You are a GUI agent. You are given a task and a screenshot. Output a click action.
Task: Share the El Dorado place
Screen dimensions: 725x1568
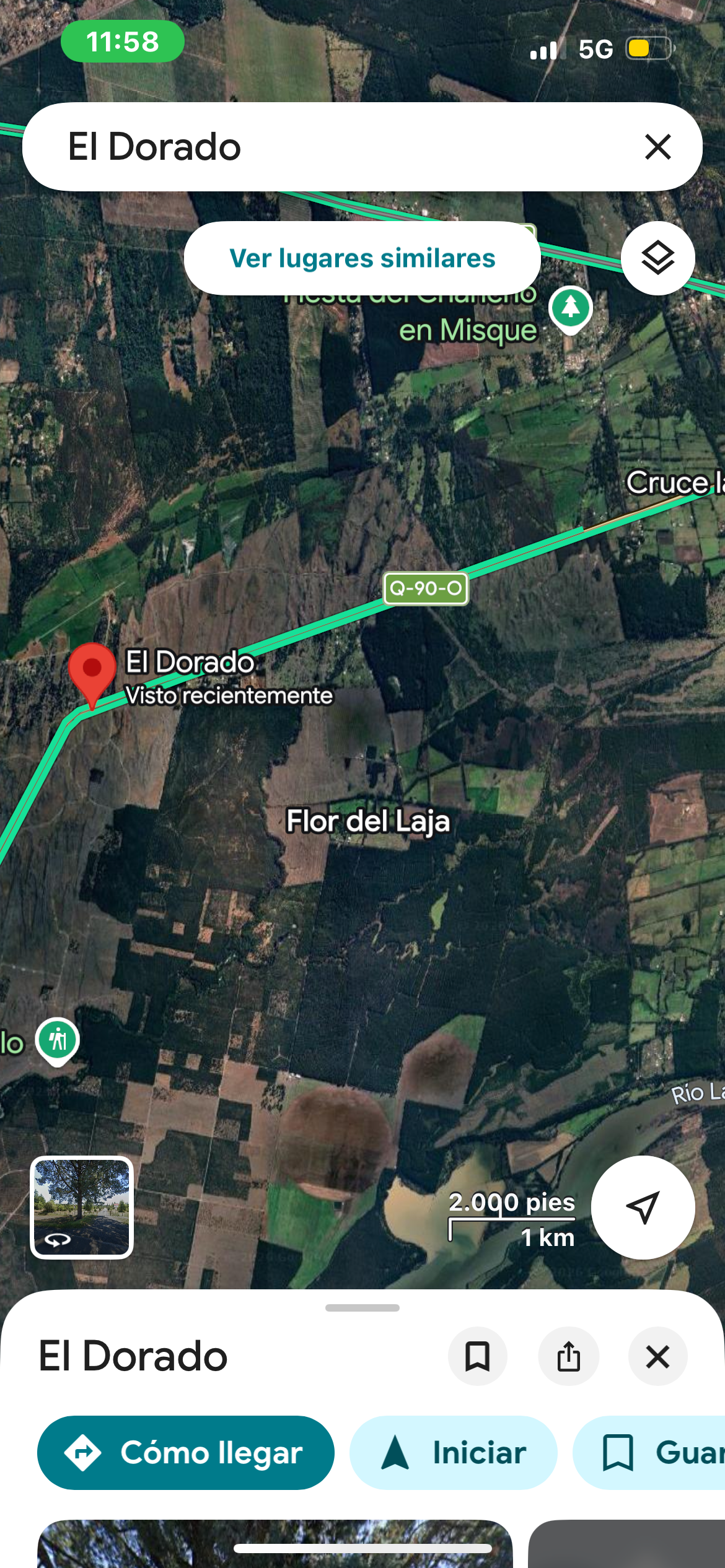pyautogui.click(x=568, y=1356)
